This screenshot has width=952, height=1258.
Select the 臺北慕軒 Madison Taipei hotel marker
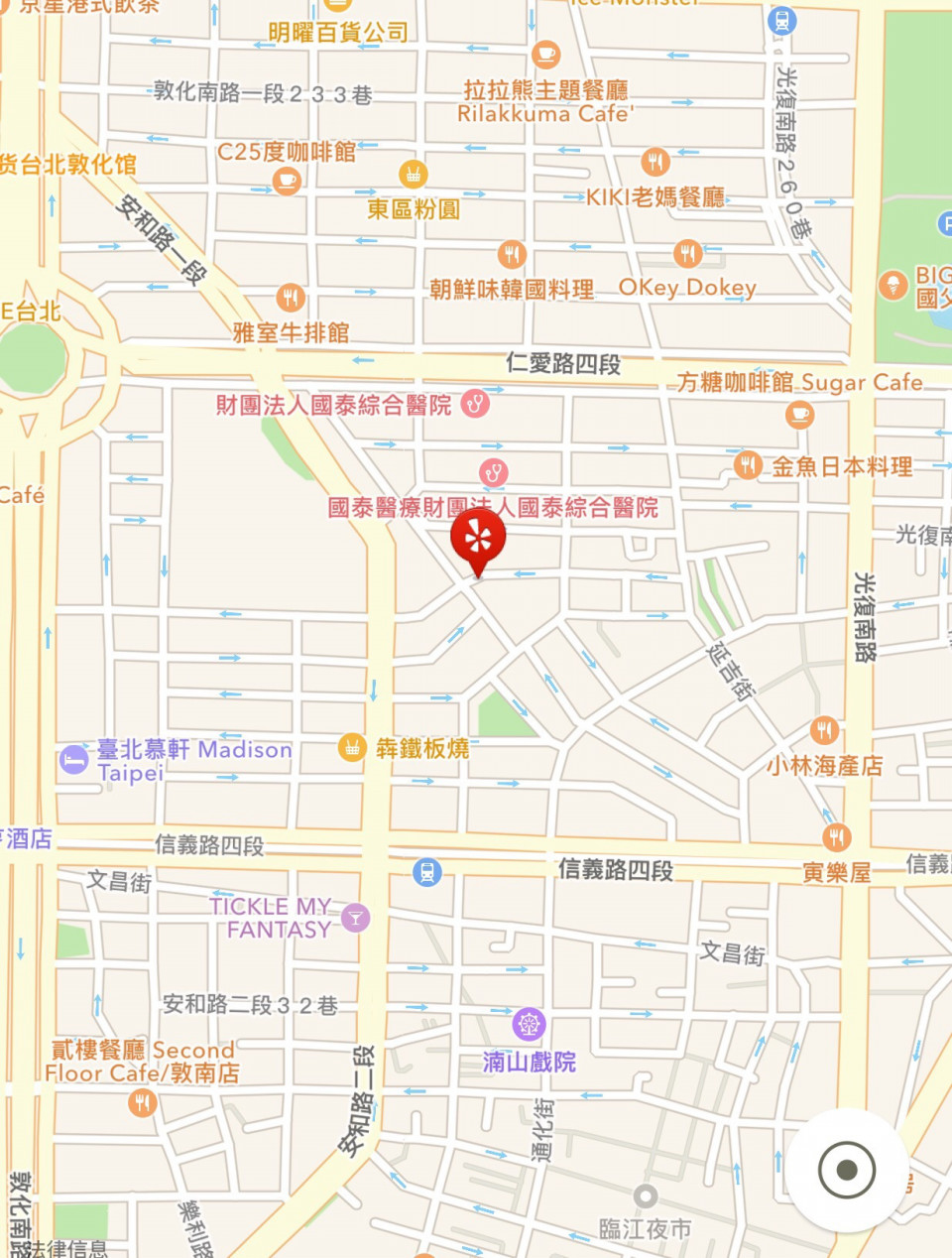tap(74, 760)
